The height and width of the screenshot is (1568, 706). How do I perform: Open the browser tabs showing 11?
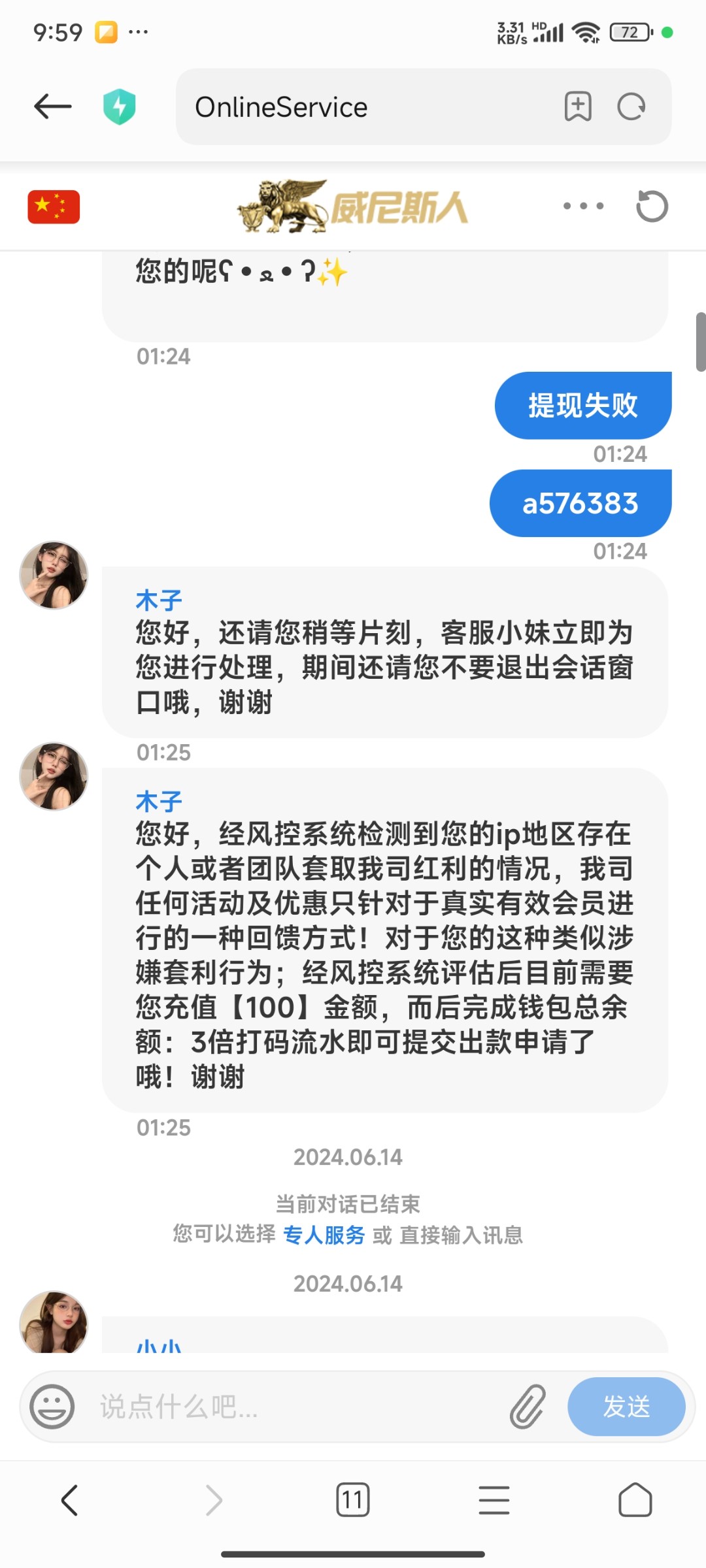click(352, 1499)
